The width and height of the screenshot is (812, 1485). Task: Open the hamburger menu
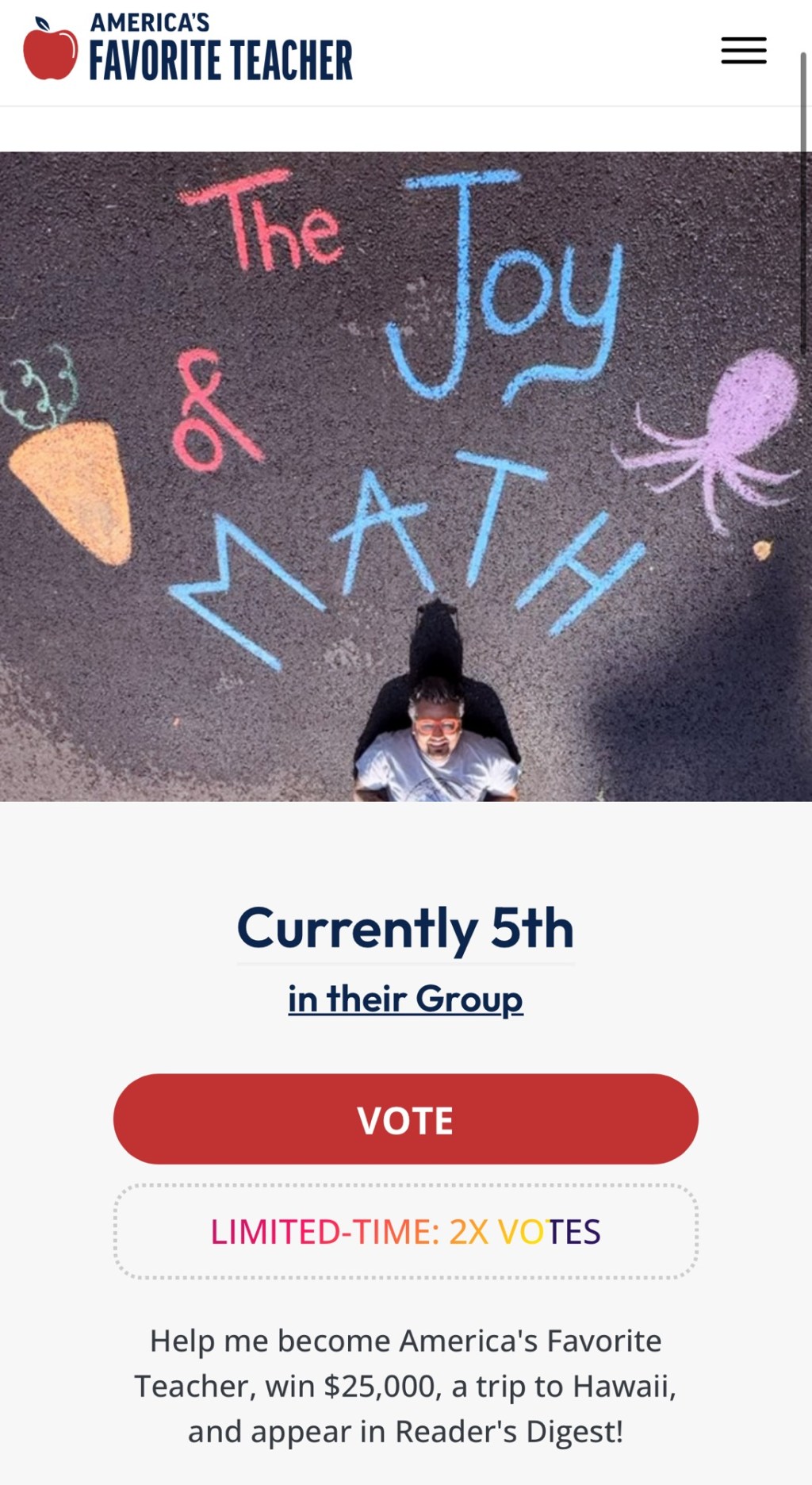click(x=743, y=51)
